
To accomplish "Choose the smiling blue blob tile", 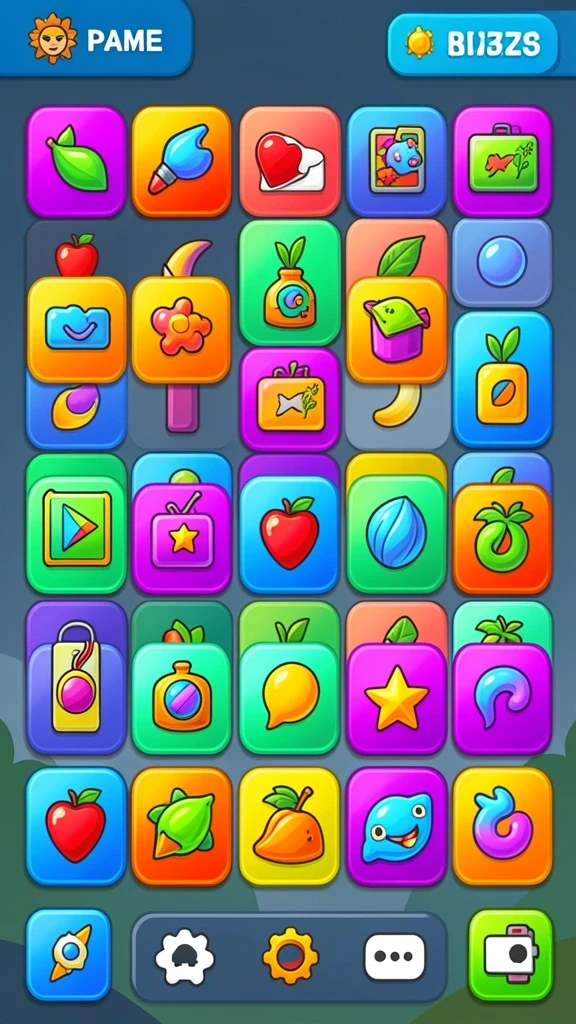I will coord(396,826).
